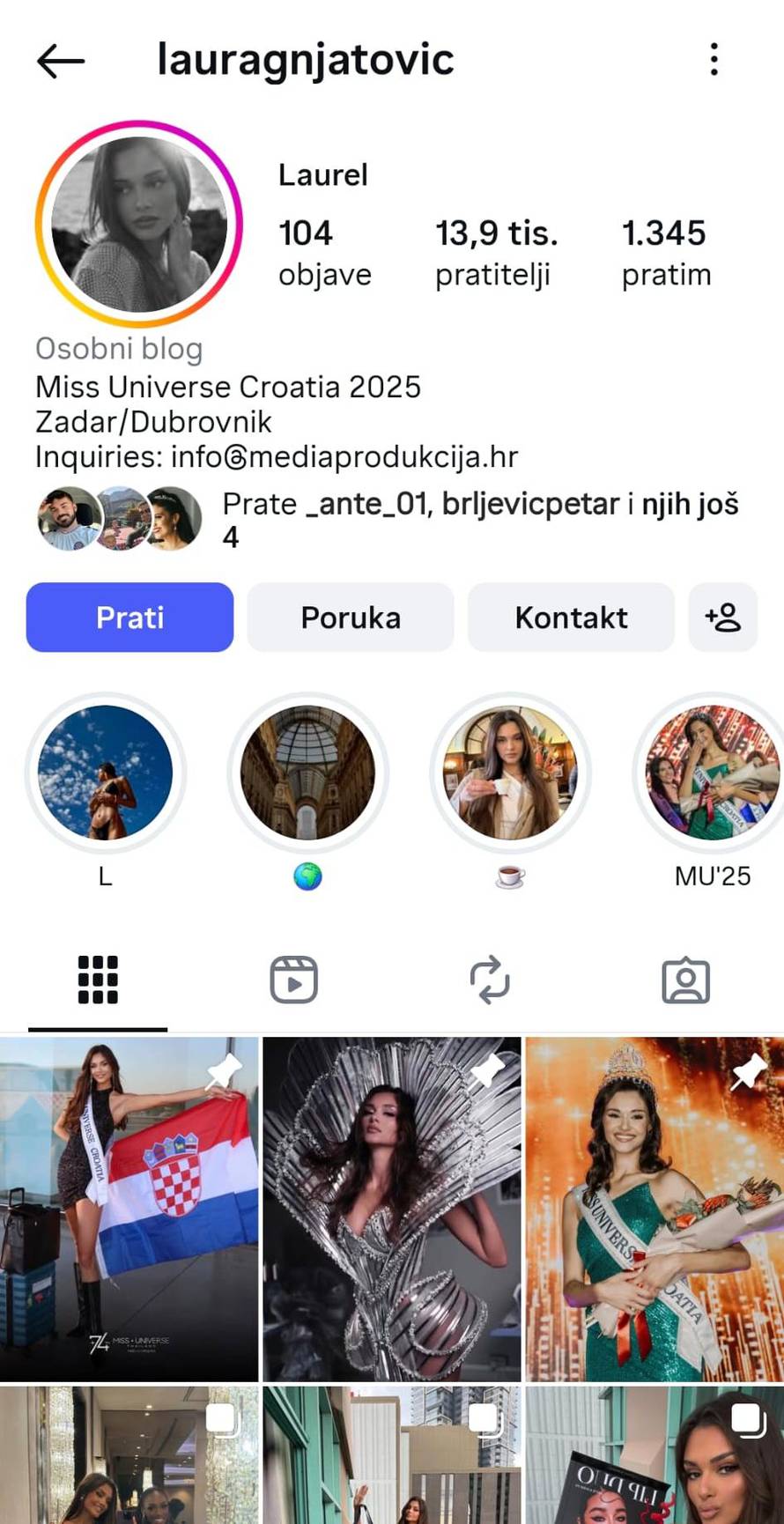Open the Kontakt options

coord(570,618)
